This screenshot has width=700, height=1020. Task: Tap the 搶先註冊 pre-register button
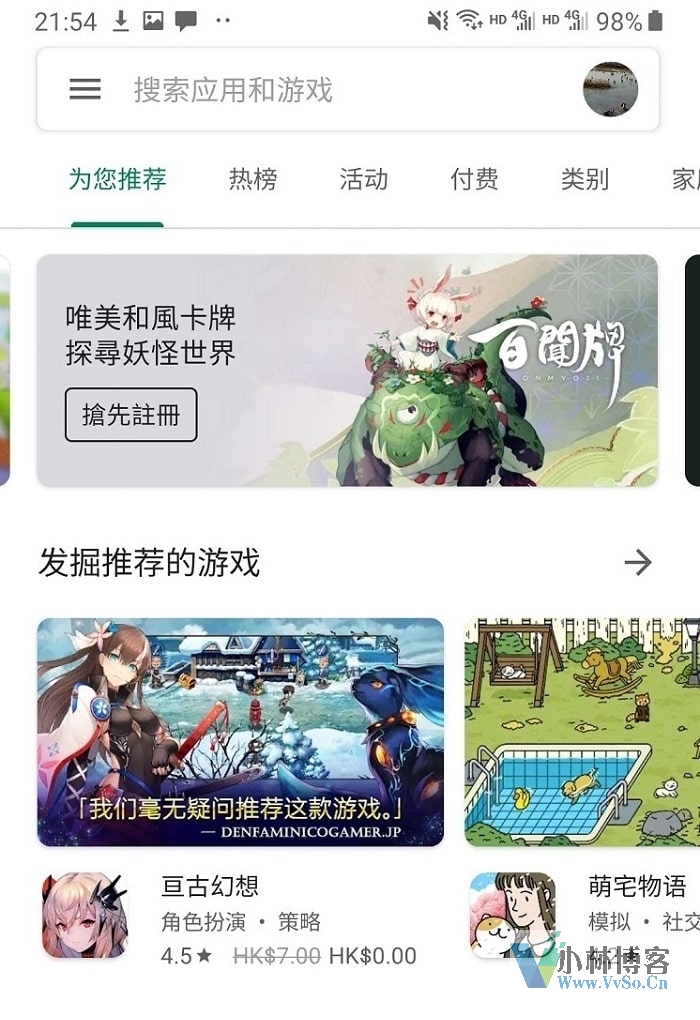tap(131, 415)
